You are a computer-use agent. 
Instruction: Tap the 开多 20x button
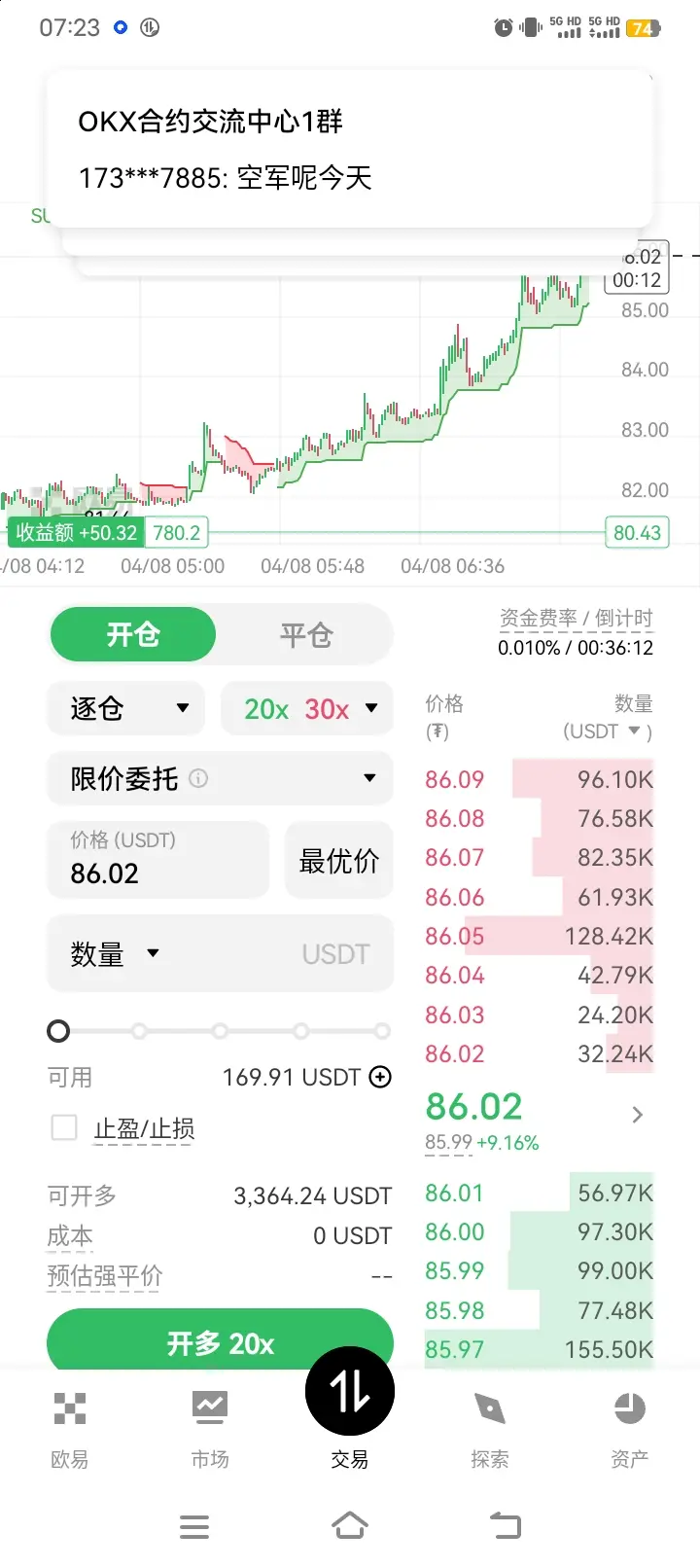tap(220, 1342)
